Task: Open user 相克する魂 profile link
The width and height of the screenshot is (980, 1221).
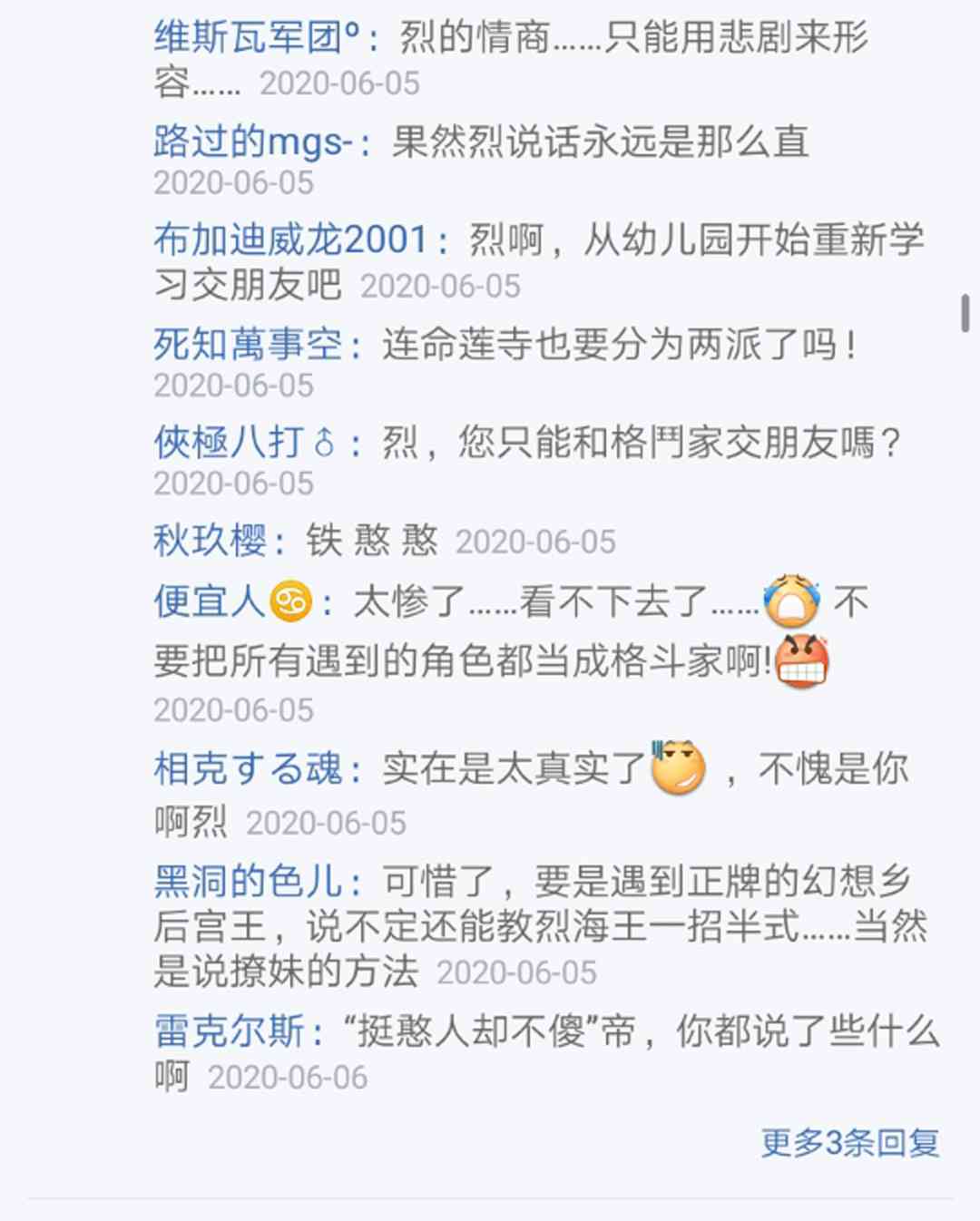Action: [x=248, y=769]
